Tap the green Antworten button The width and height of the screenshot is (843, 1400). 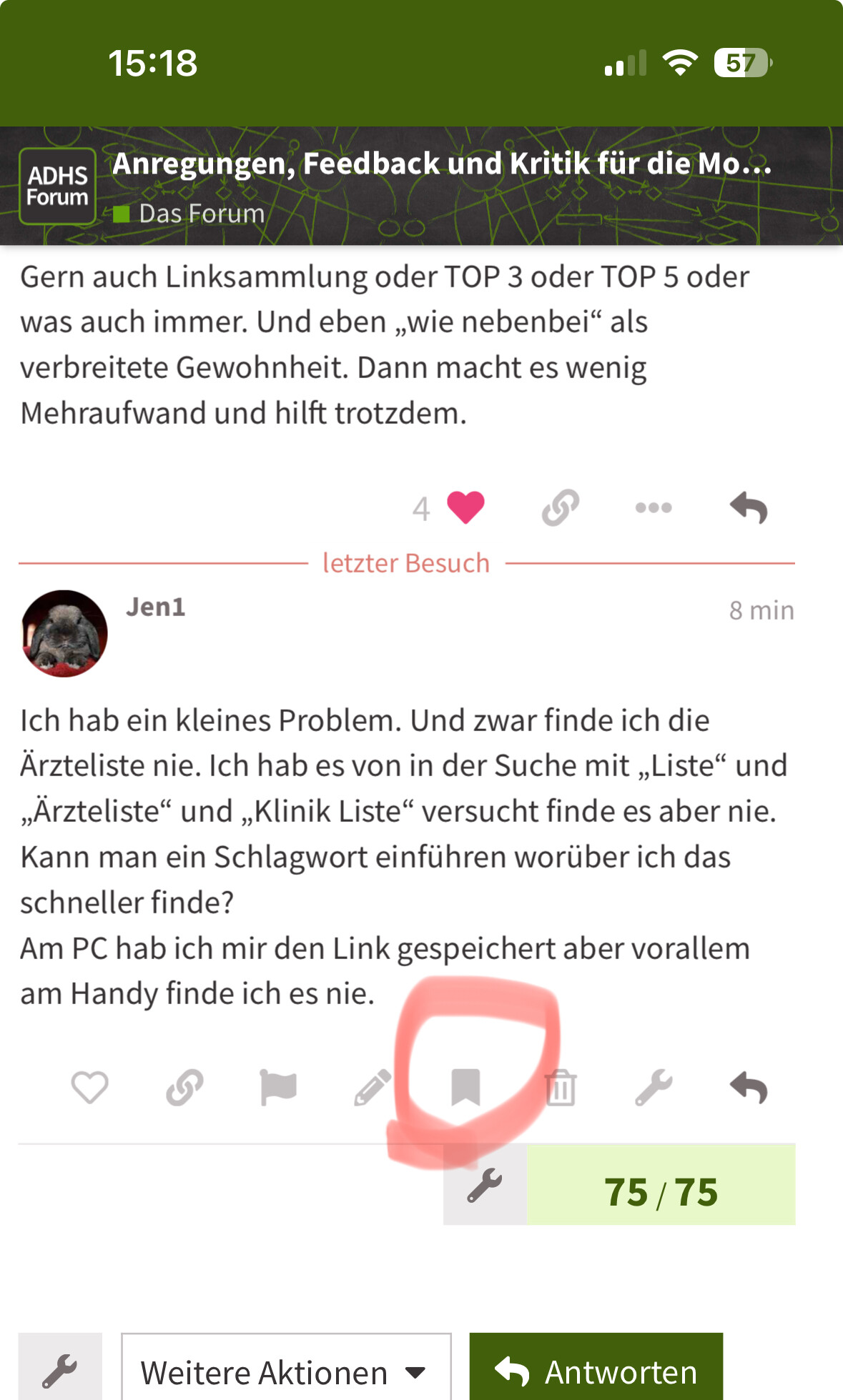coord(596,1372)
